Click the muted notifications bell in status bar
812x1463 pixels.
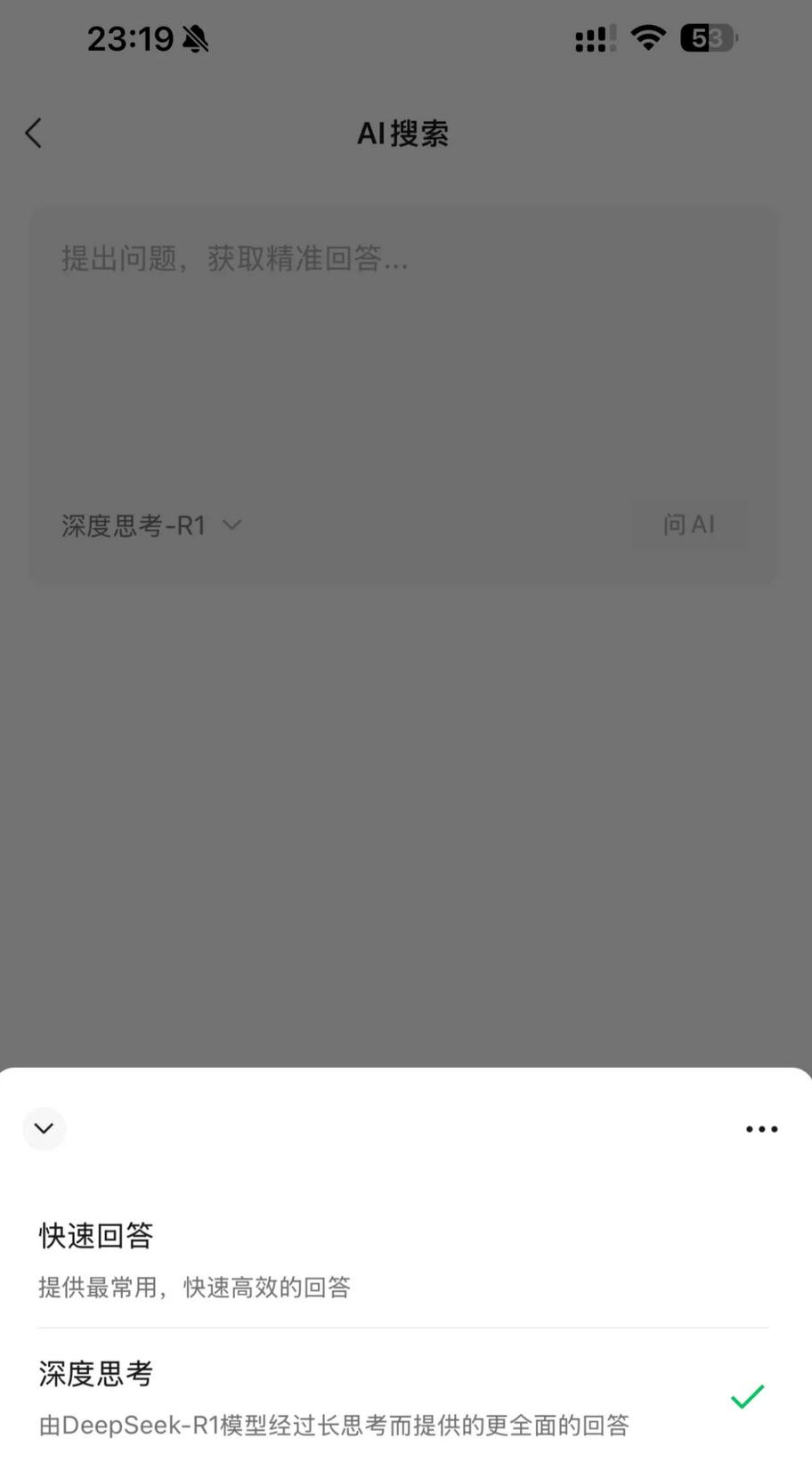pos(198,38)
